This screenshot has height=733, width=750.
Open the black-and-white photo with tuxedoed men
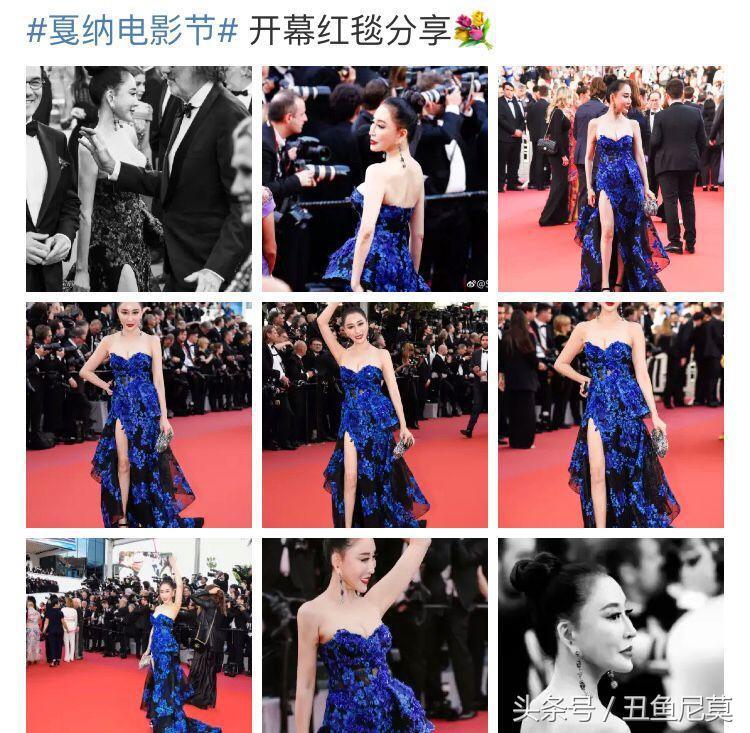click(x=138, y=179)
